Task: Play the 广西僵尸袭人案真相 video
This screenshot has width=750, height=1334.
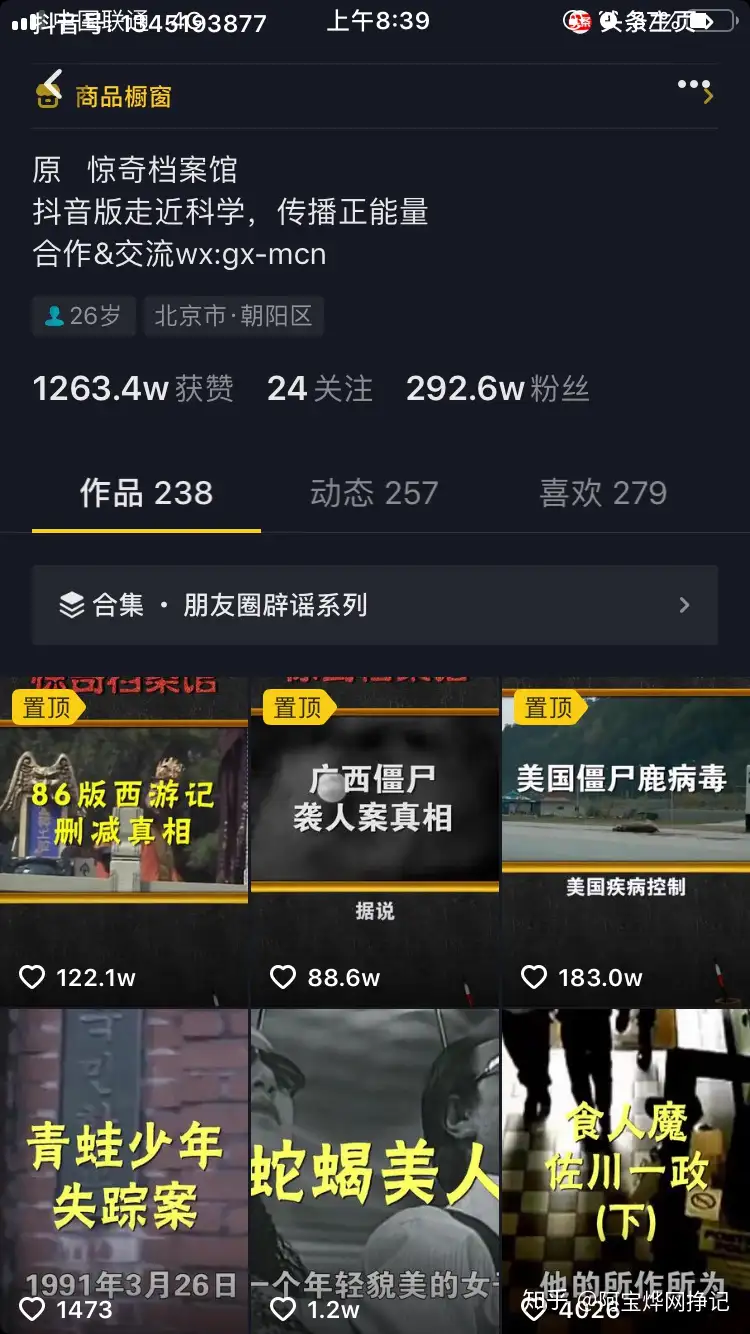Action: pyautogui.click(x=375, y=842)
